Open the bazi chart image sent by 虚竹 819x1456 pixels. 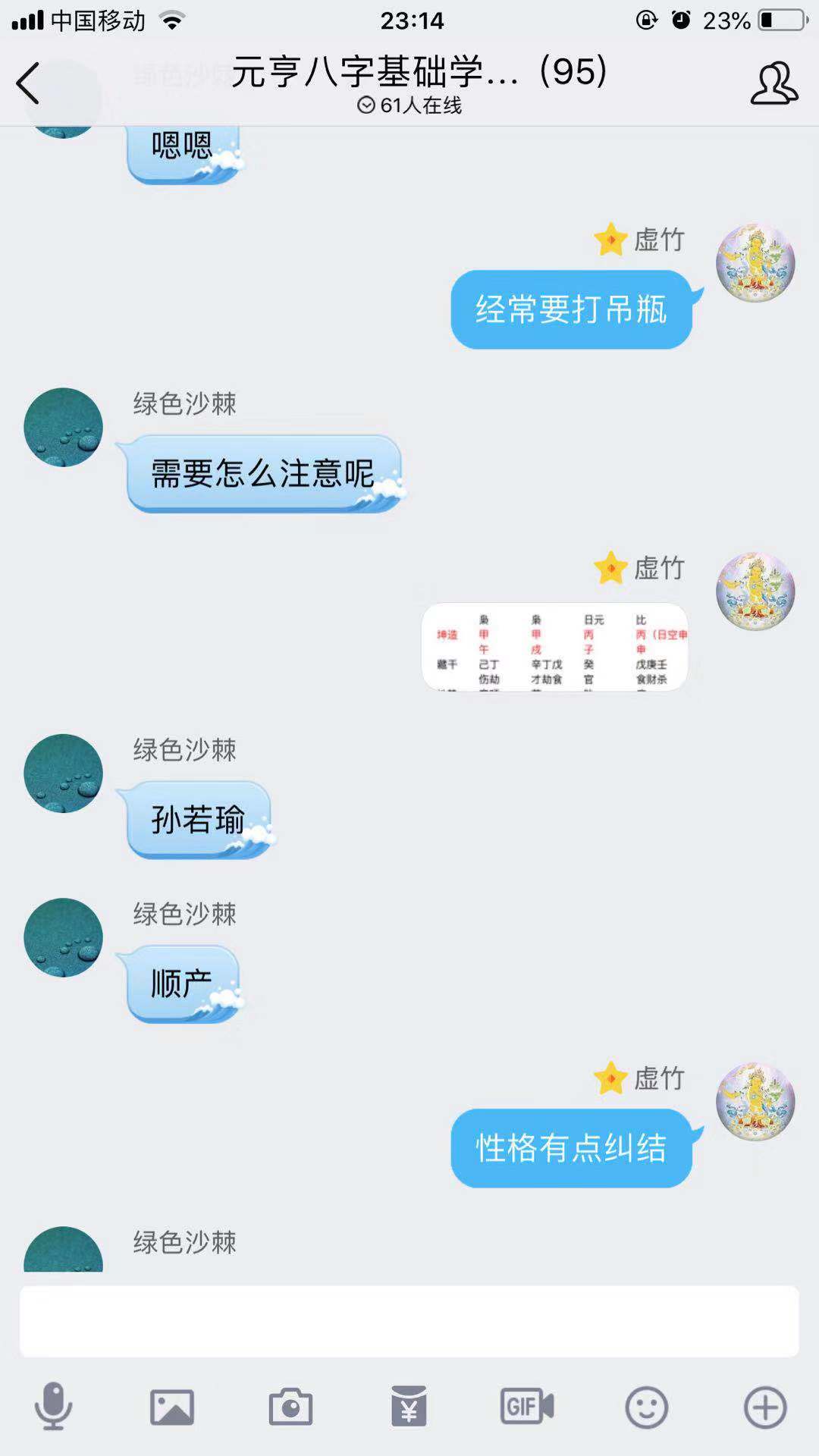(554, 647)
